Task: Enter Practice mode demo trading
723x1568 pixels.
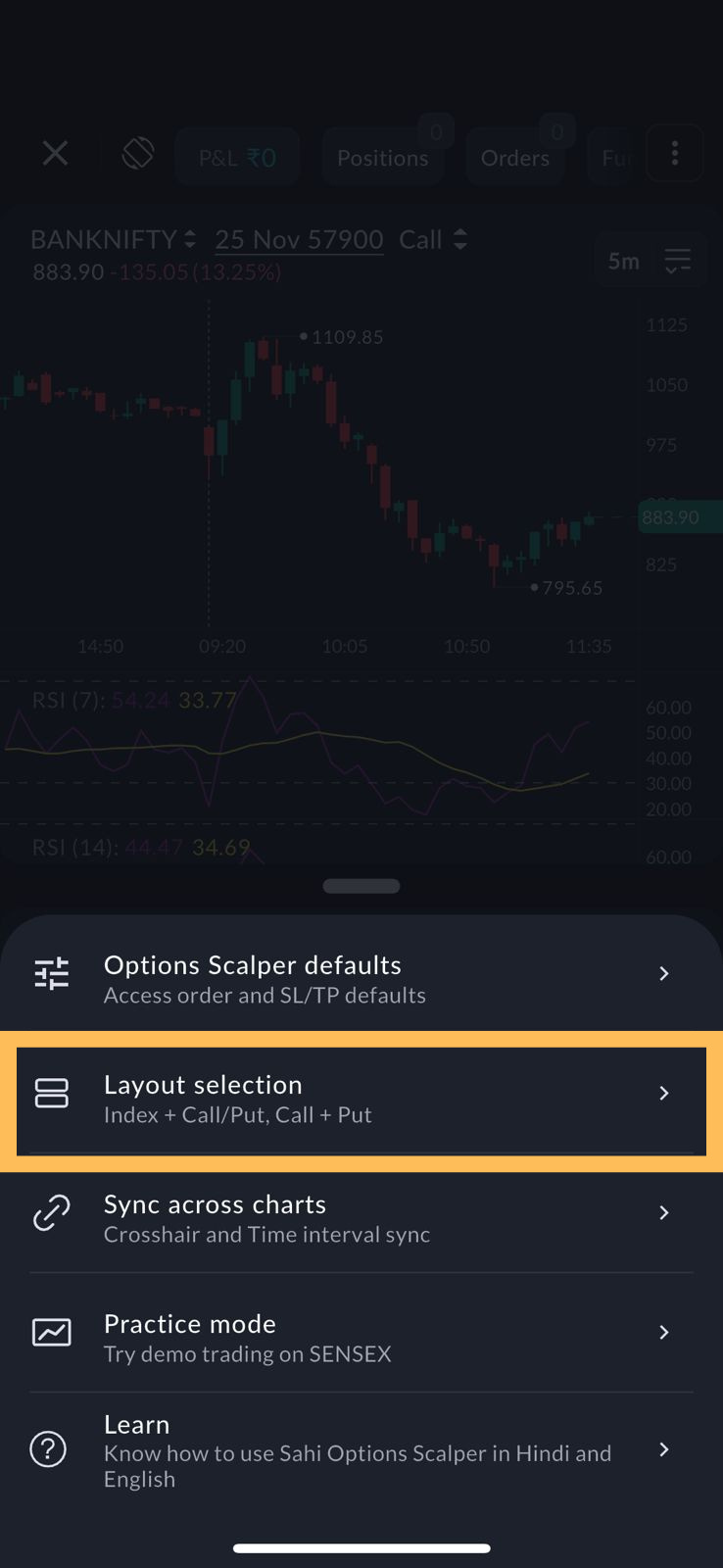Action: click(361, 1338)
